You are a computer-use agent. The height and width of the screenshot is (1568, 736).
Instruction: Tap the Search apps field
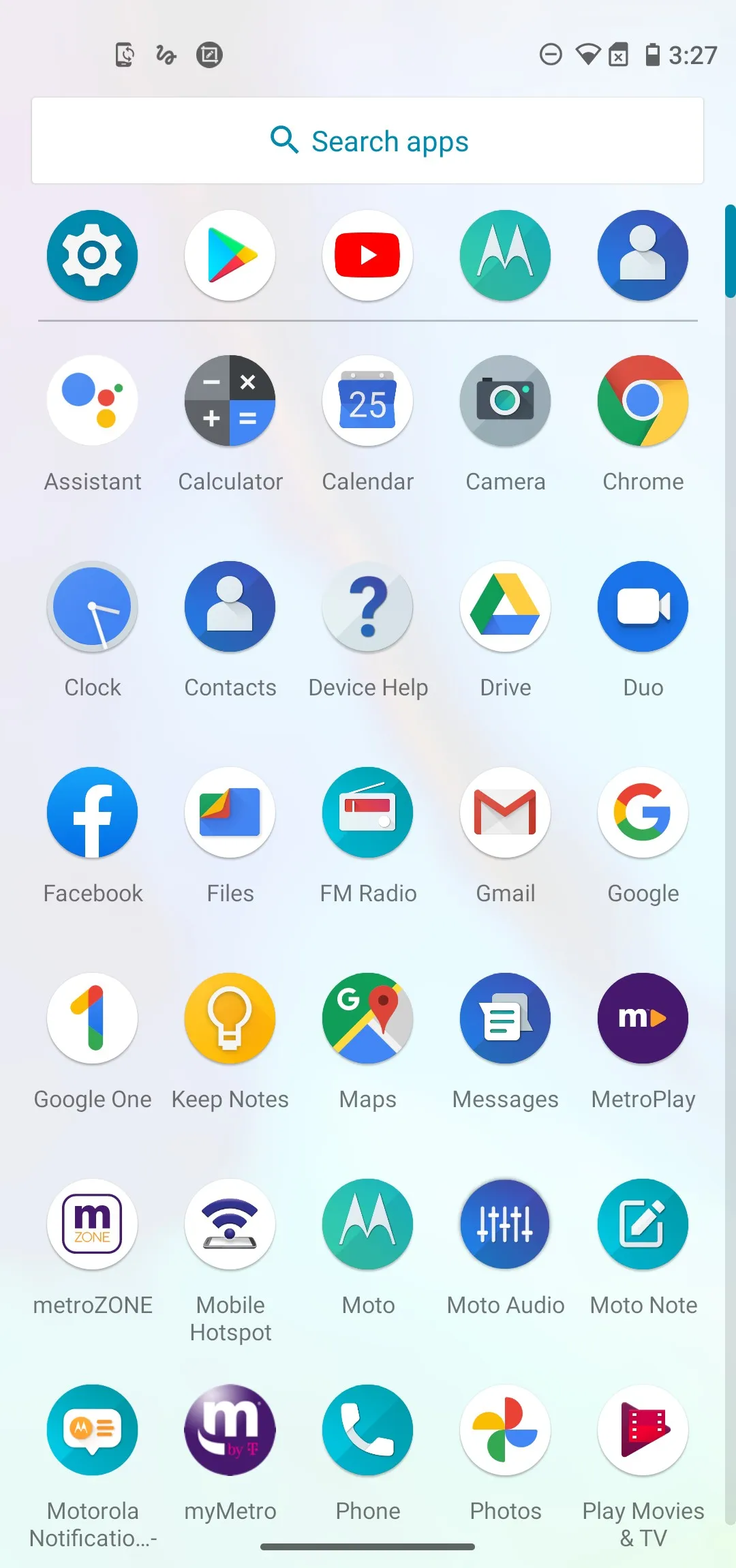coord(367,140)
